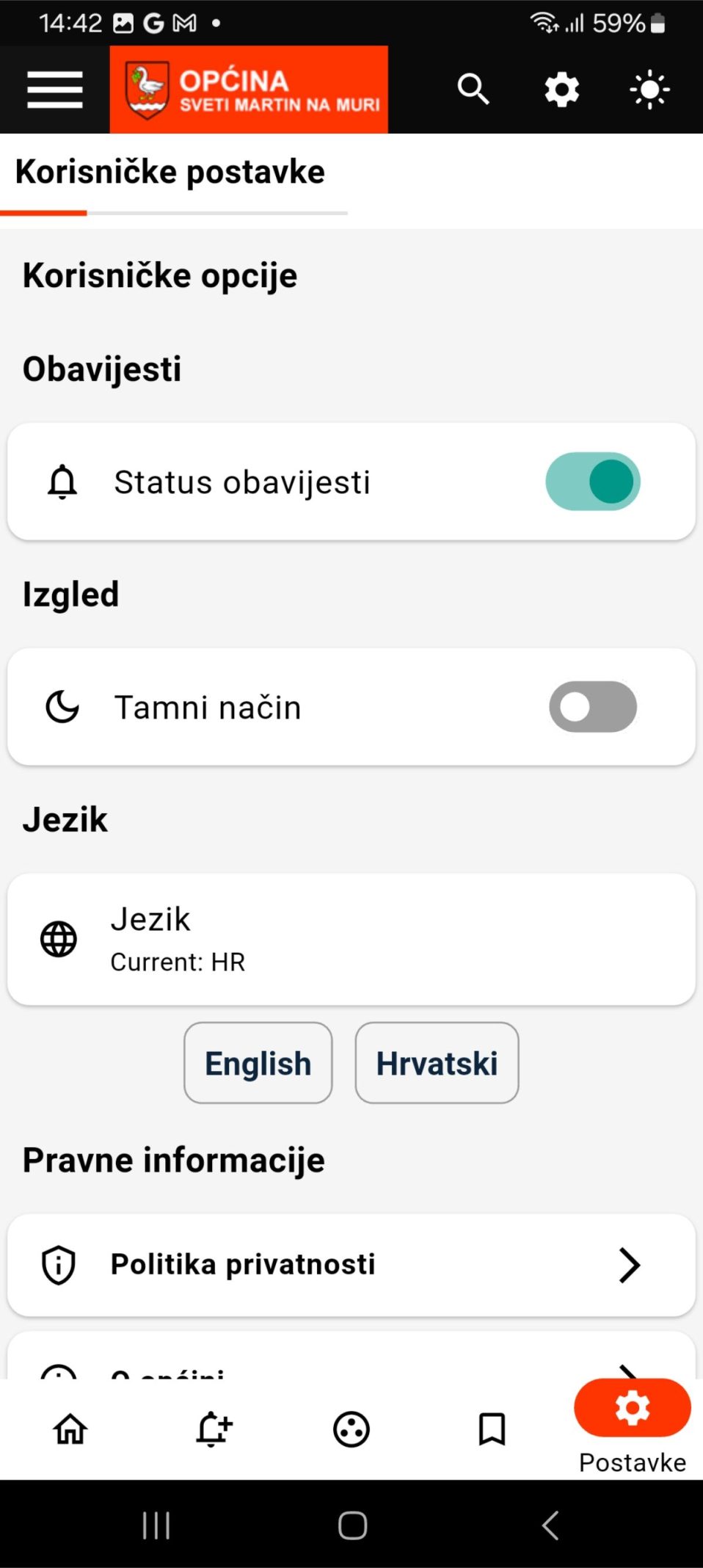The image size is (703, 1568).
Task: Select the Korisničke postavke tab
Action: (x=170, y=171)
